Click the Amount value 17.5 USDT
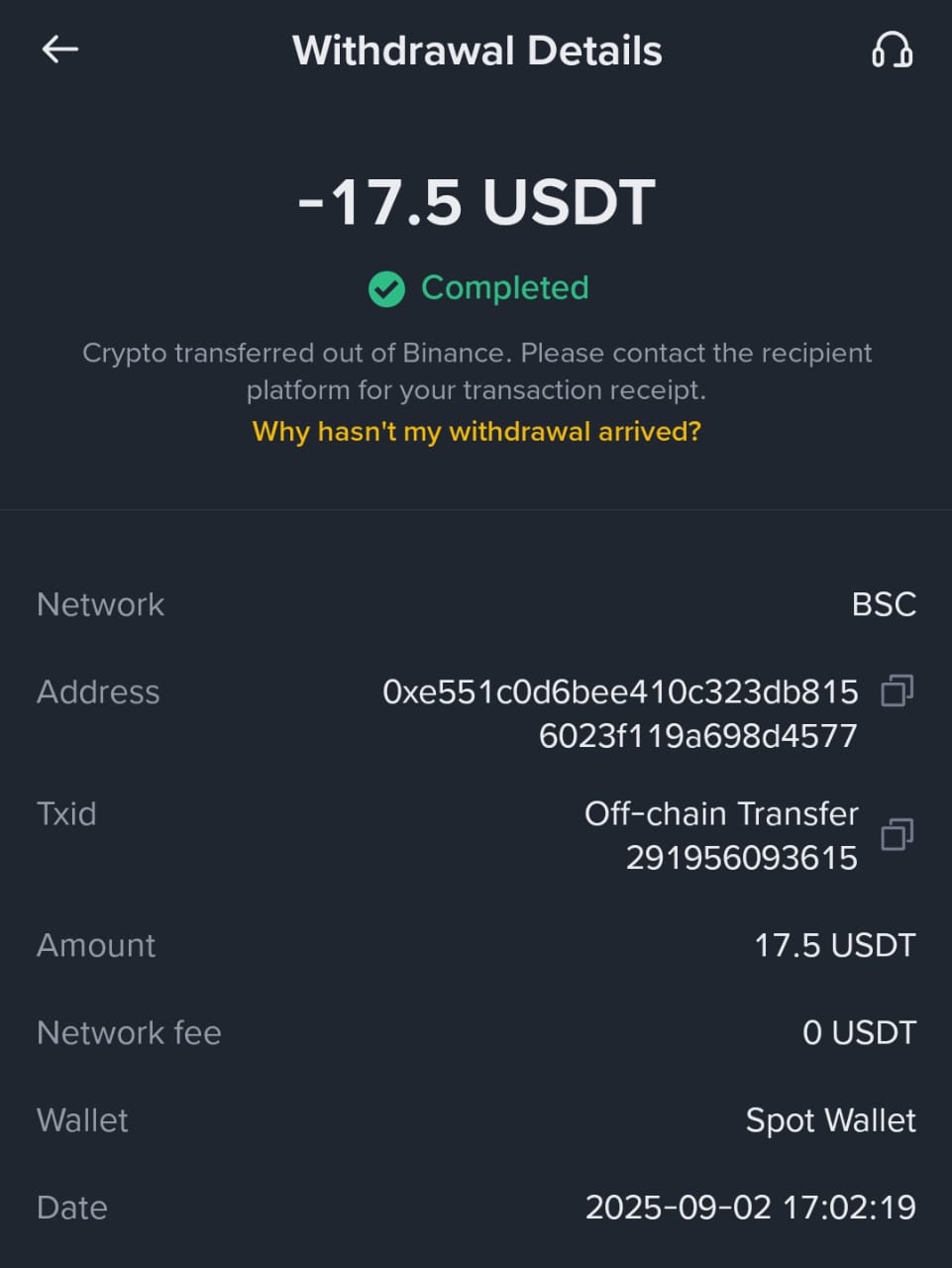The image size is (952, 1268). tap(833, 945)
